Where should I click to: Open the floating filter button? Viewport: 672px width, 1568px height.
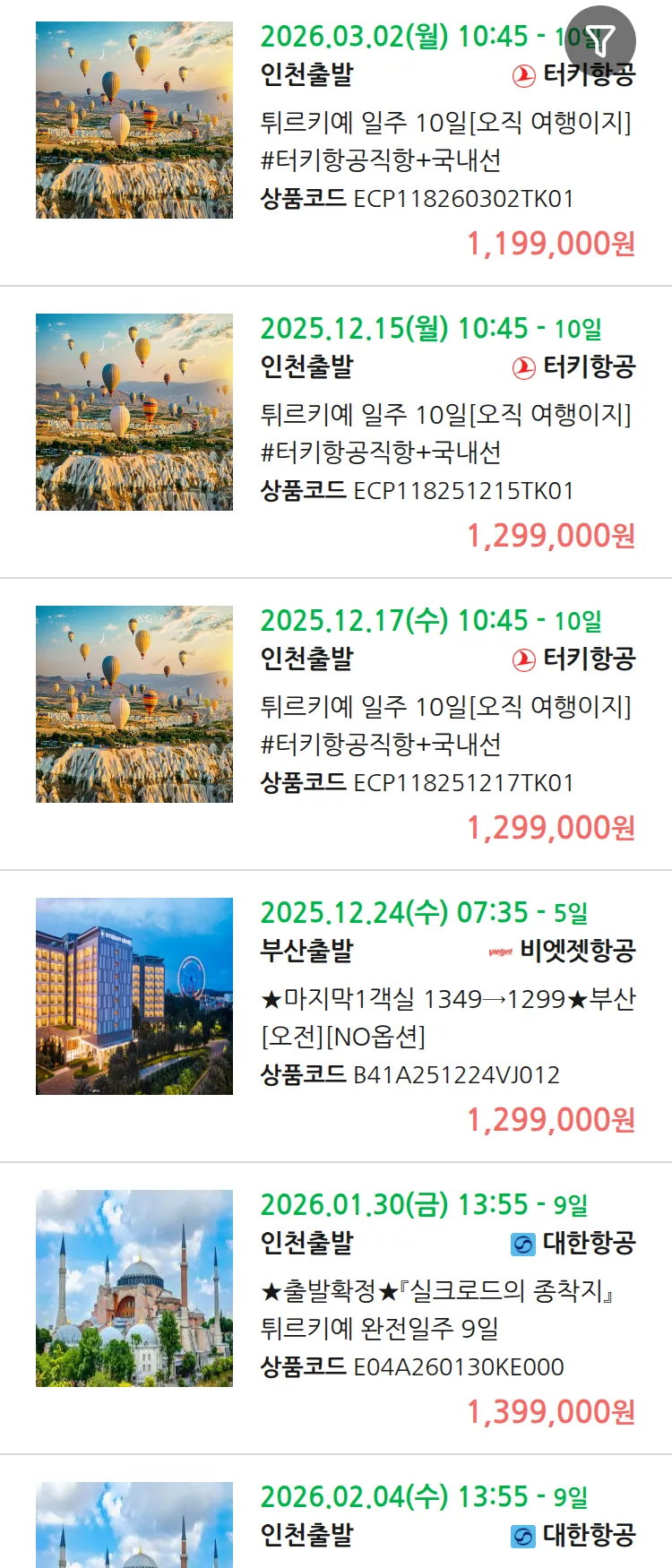point(600,40)
